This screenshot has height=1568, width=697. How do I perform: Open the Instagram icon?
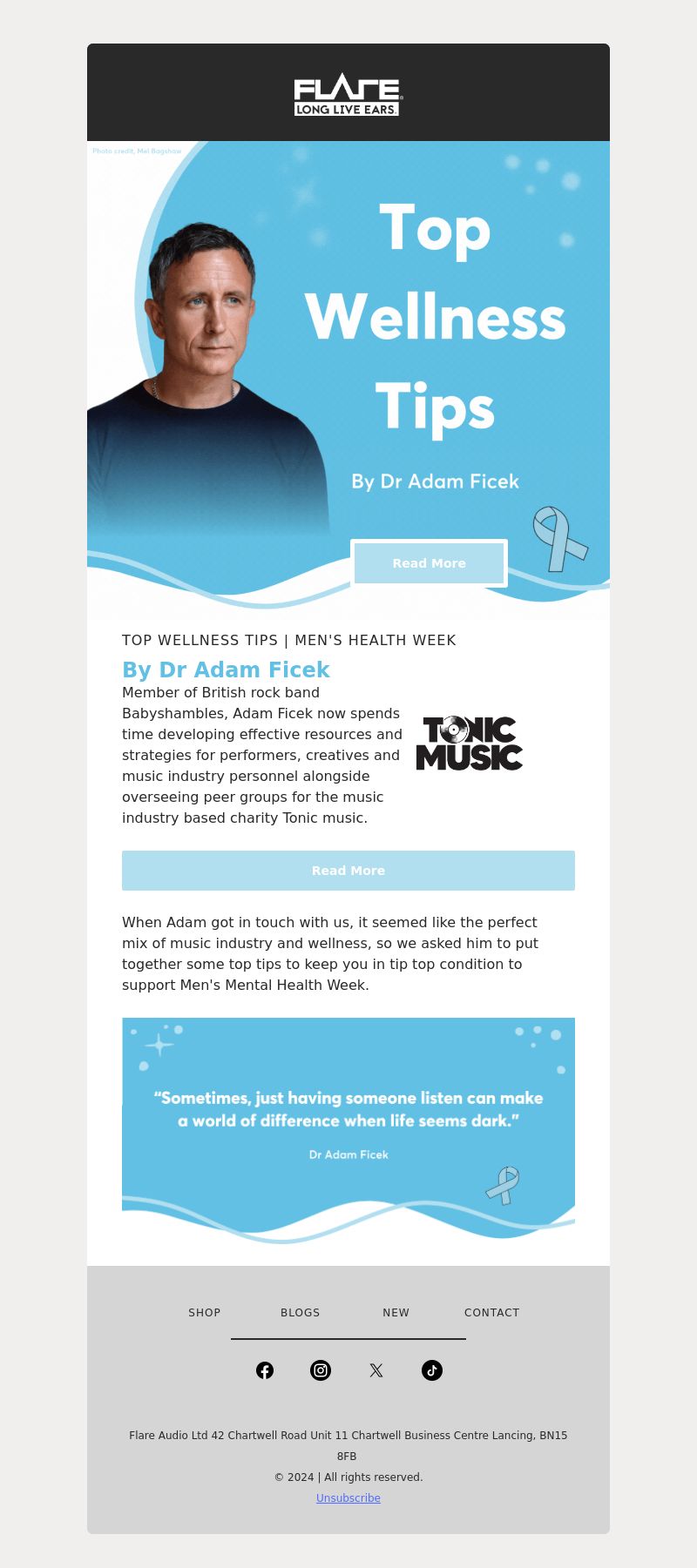tap(321, 1370)
